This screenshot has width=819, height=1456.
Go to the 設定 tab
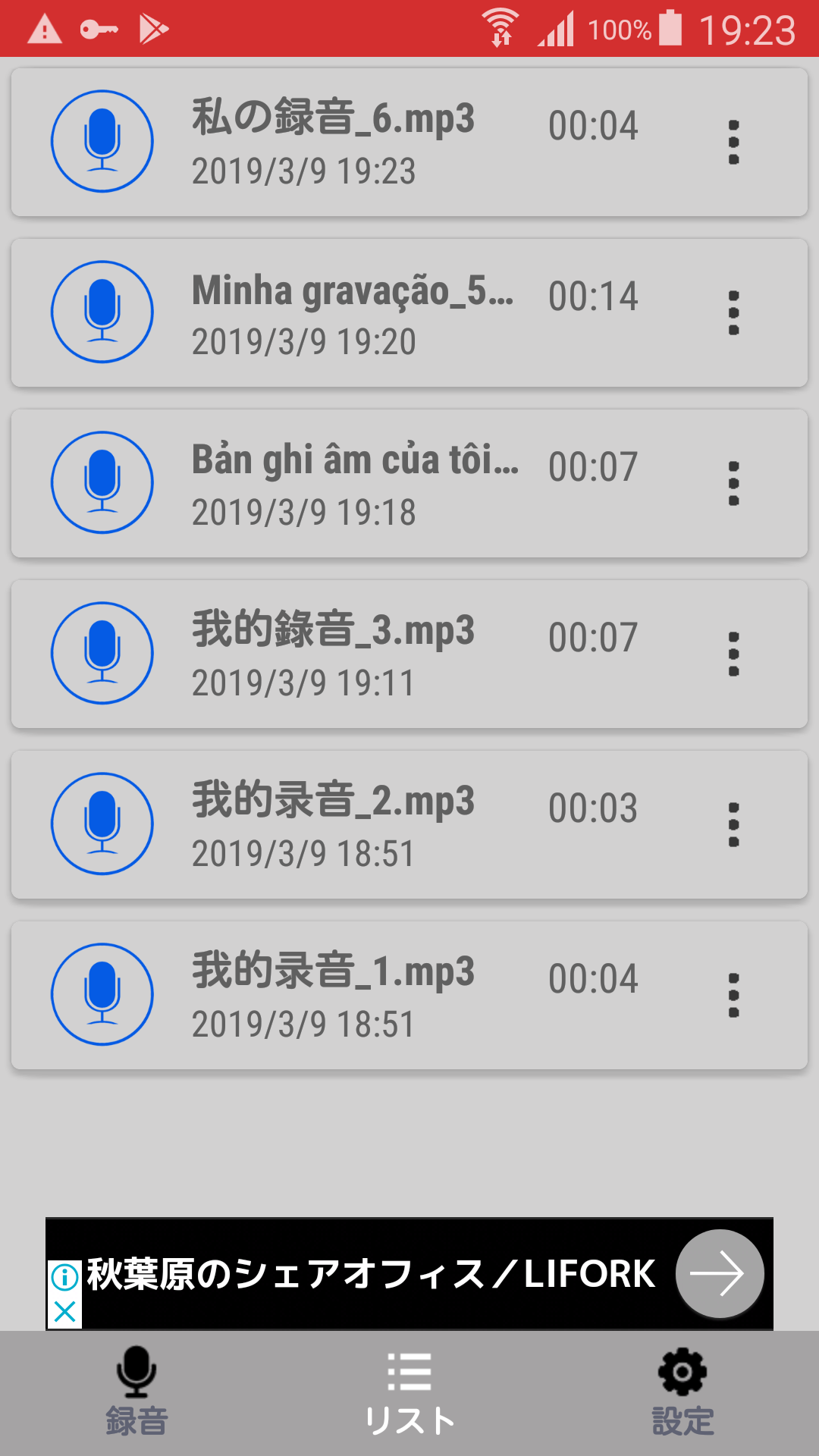(x=682, y=1393)
